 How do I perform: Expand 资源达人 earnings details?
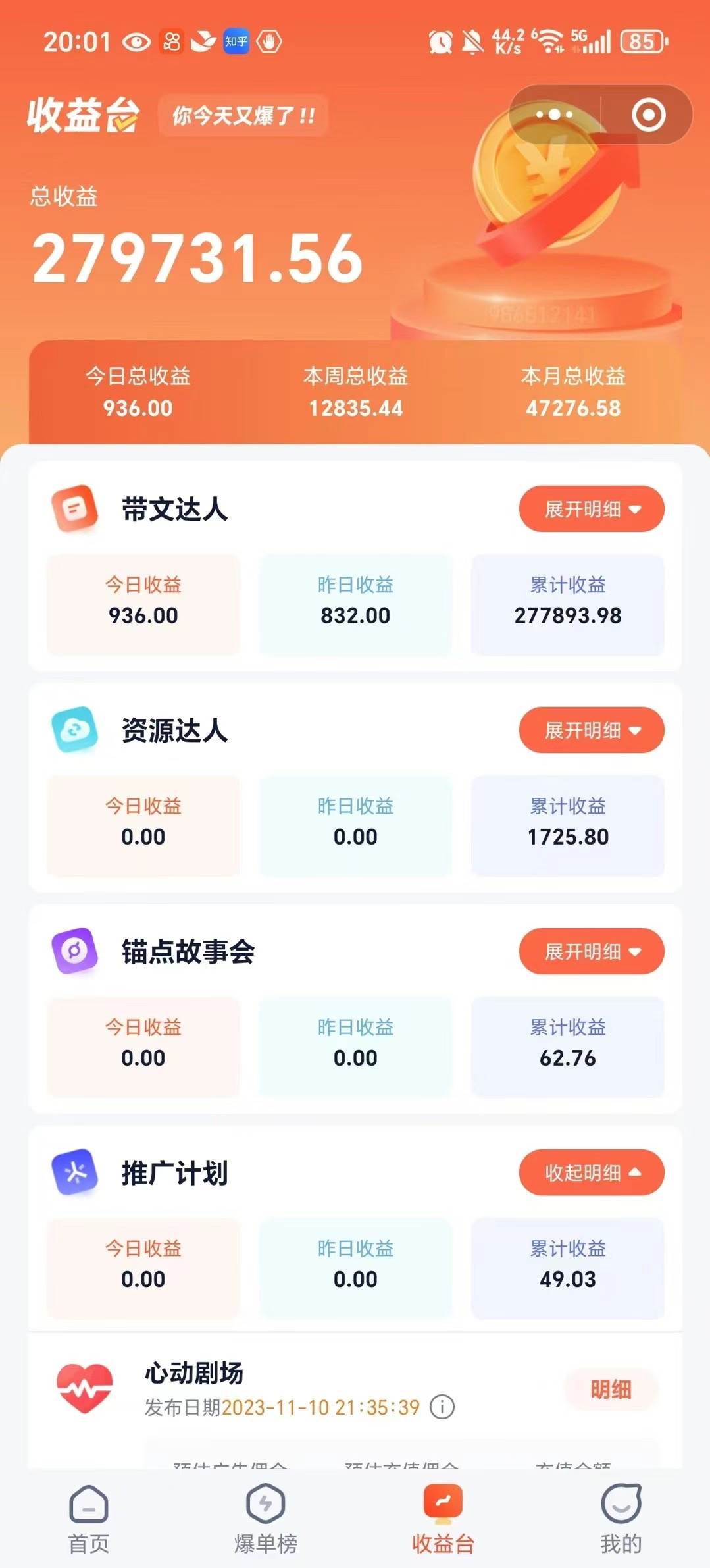590,730
